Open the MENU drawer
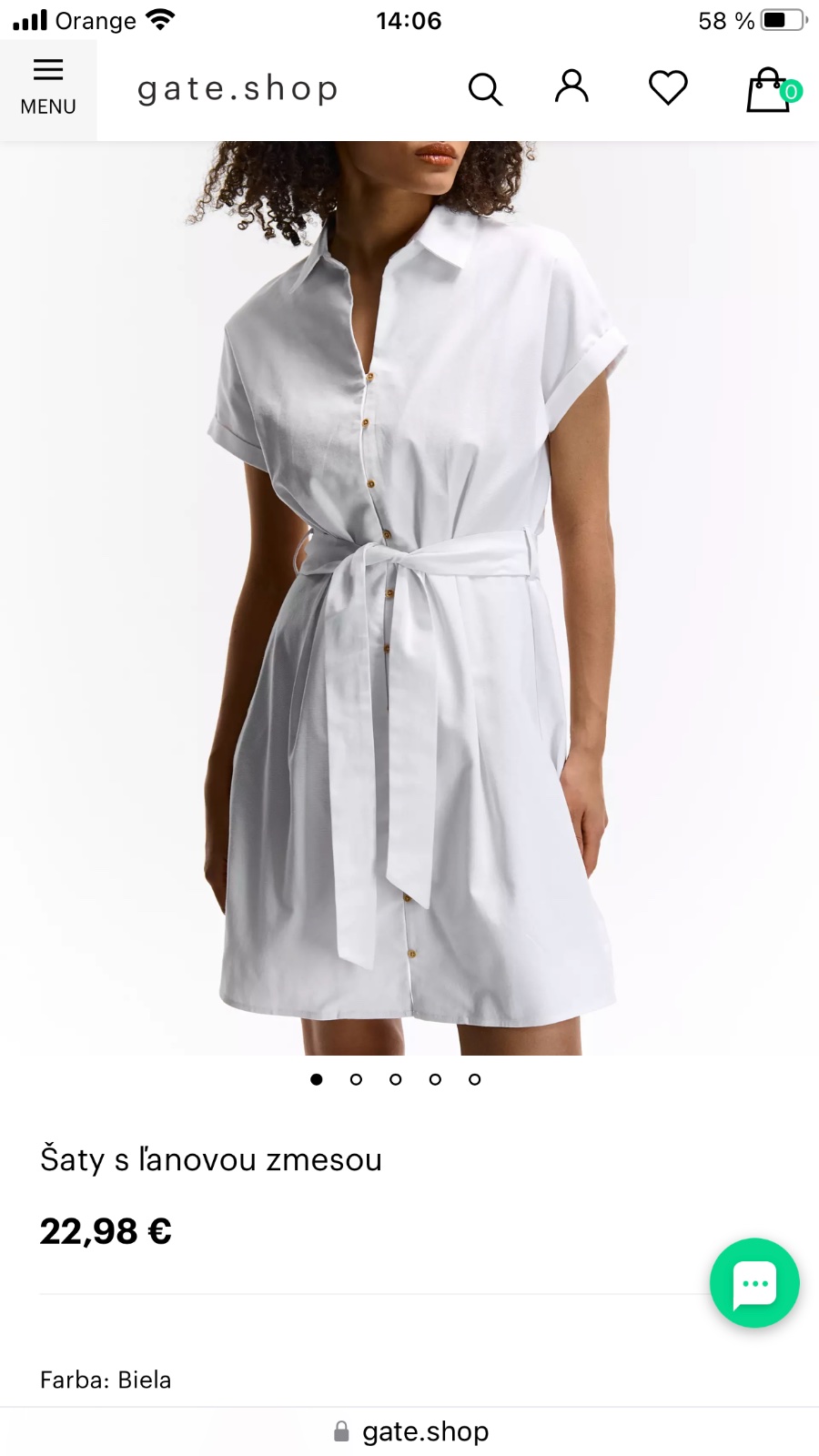Image resolution: width=819 pixels, height=1456 pixels. coord(48,88)
